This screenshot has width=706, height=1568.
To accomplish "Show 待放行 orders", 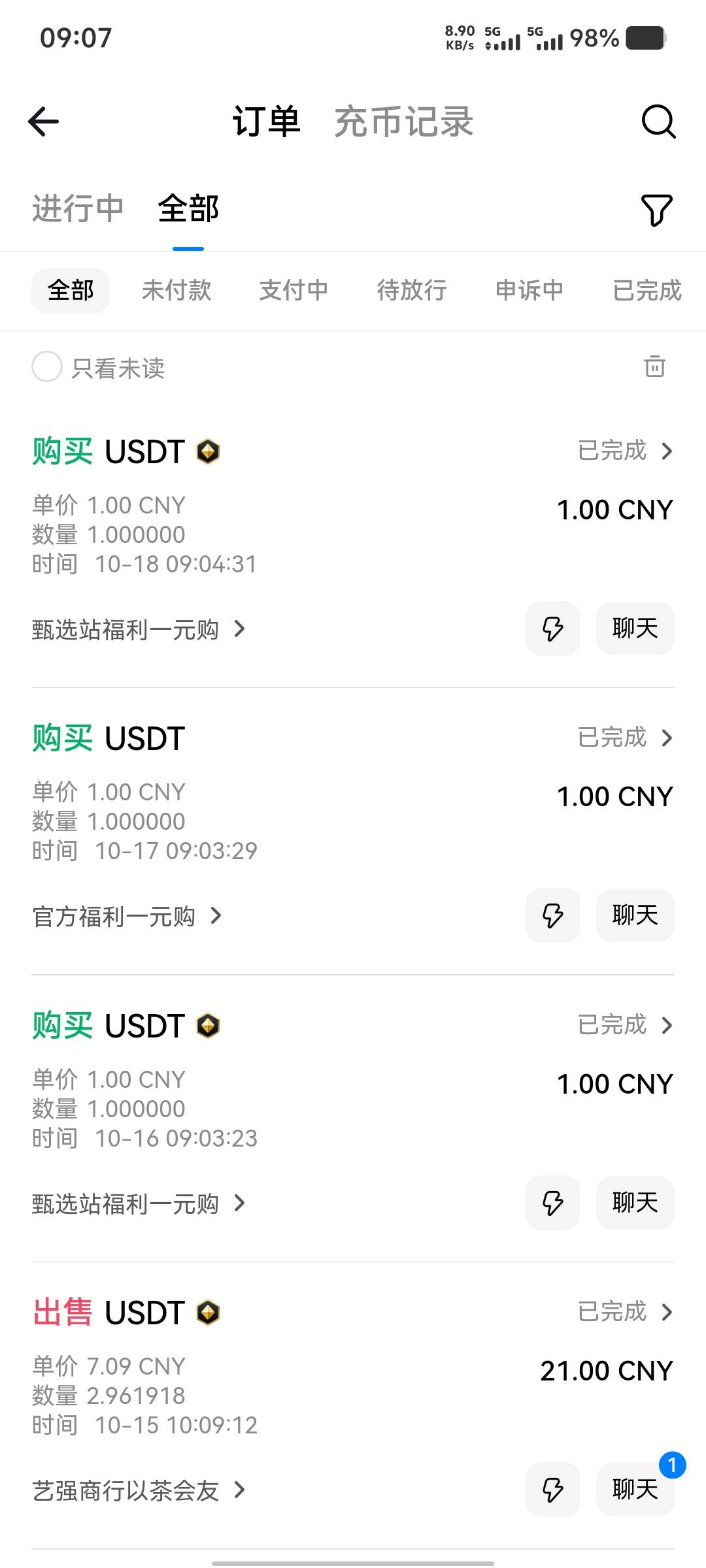I will click(x=412, y=290).
